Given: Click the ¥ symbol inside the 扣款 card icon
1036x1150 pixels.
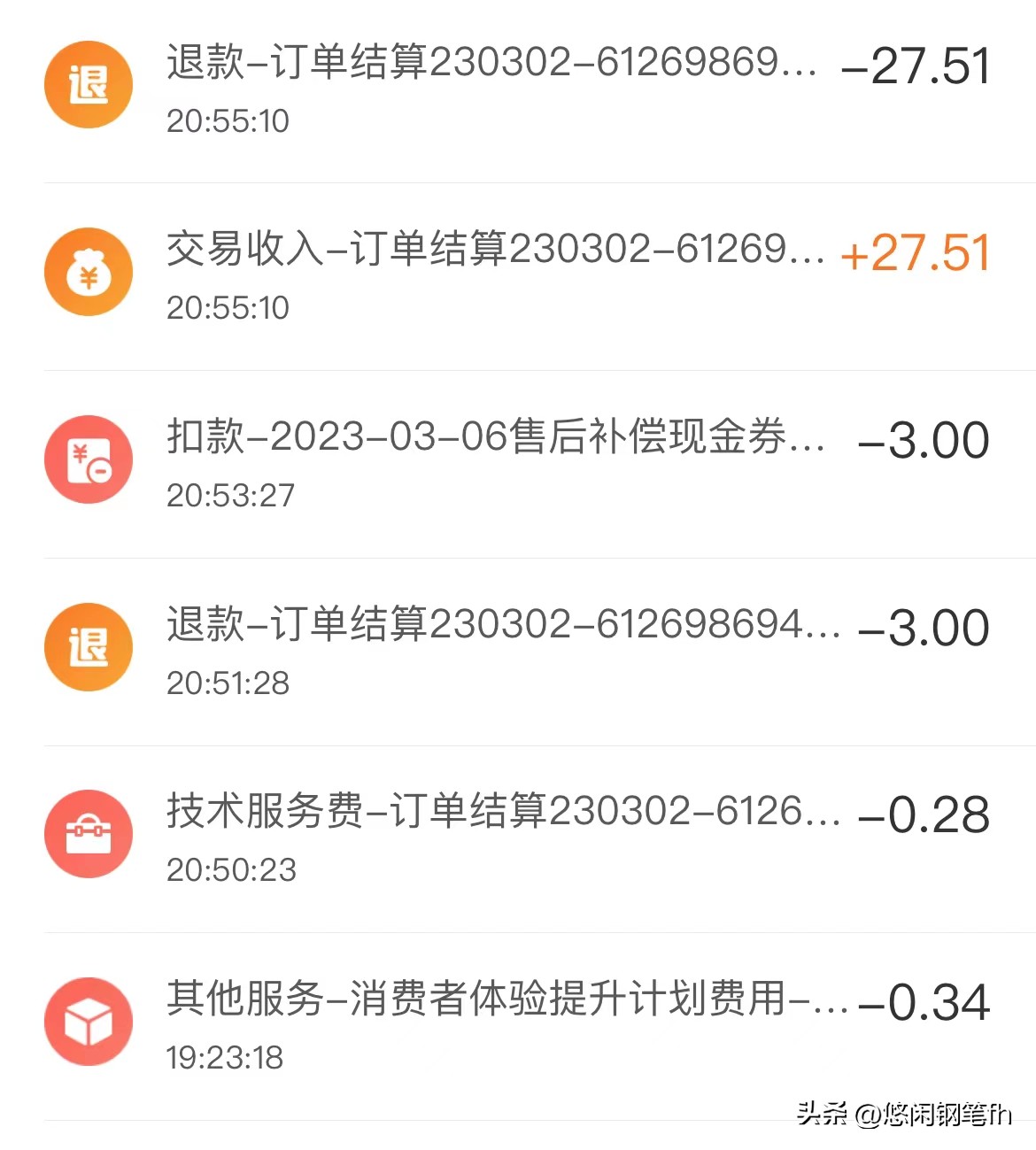Looking at the screenshot, I should [x=81, y=452].
